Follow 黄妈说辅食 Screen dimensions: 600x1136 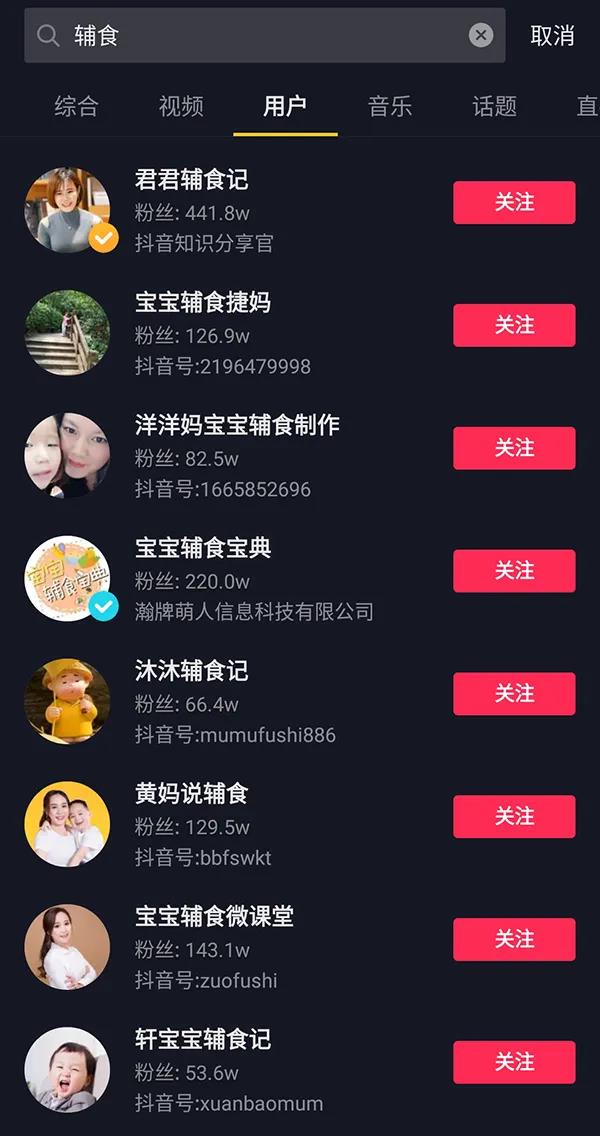click(514, 817)
